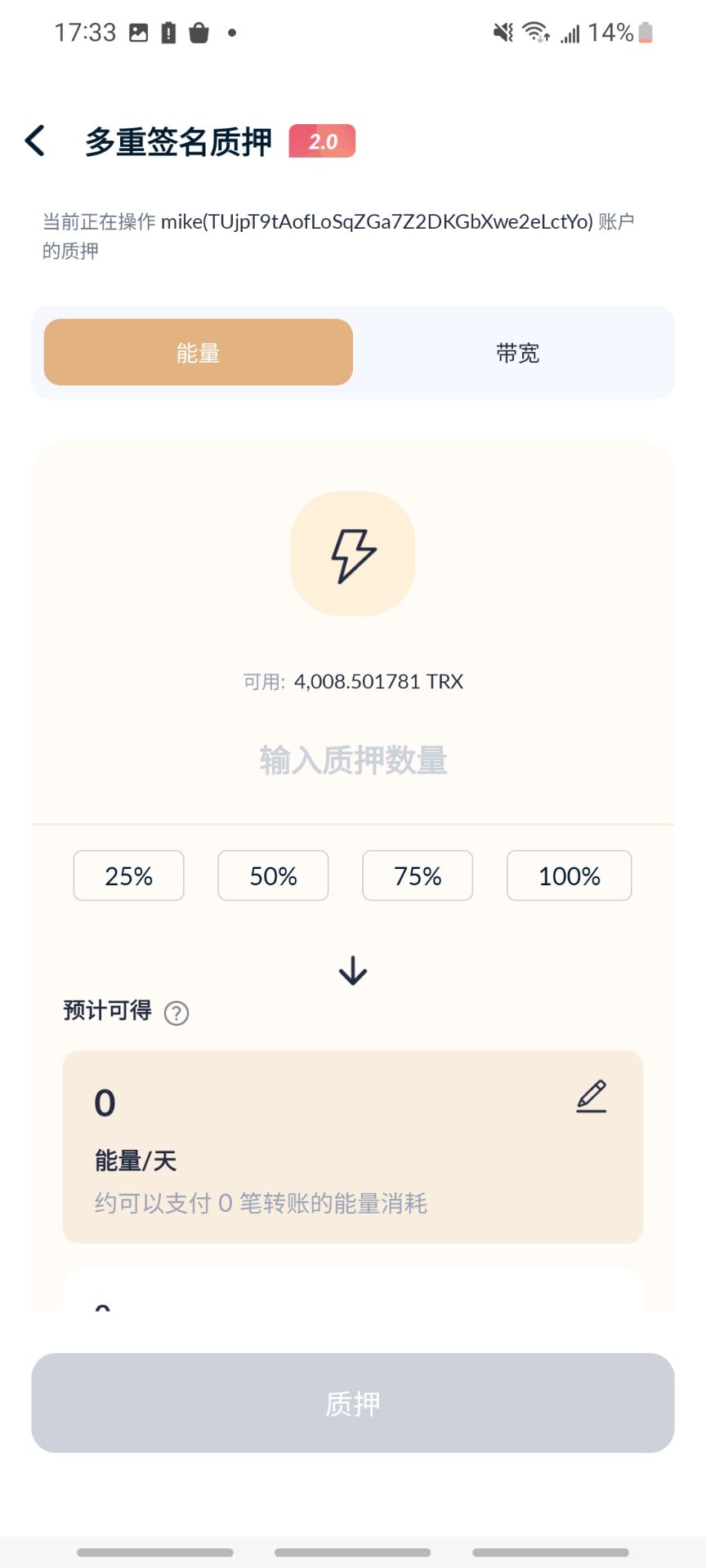This screenshot has width=706, height=1568.
Task: Focus the 输入质押数量 amount field
Action: (353, 760)
